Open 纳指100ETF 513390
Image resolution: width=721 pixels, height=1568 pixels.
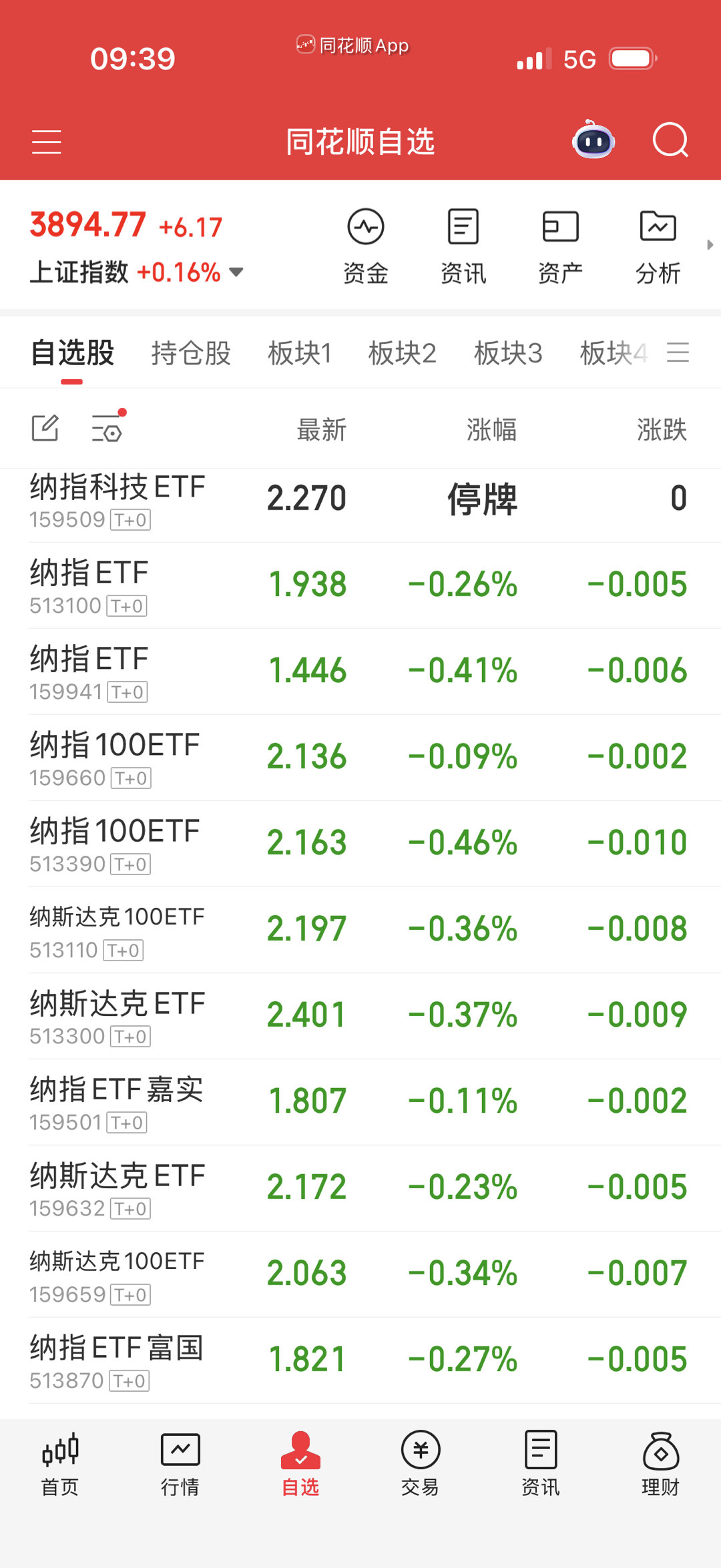point(360,844)
